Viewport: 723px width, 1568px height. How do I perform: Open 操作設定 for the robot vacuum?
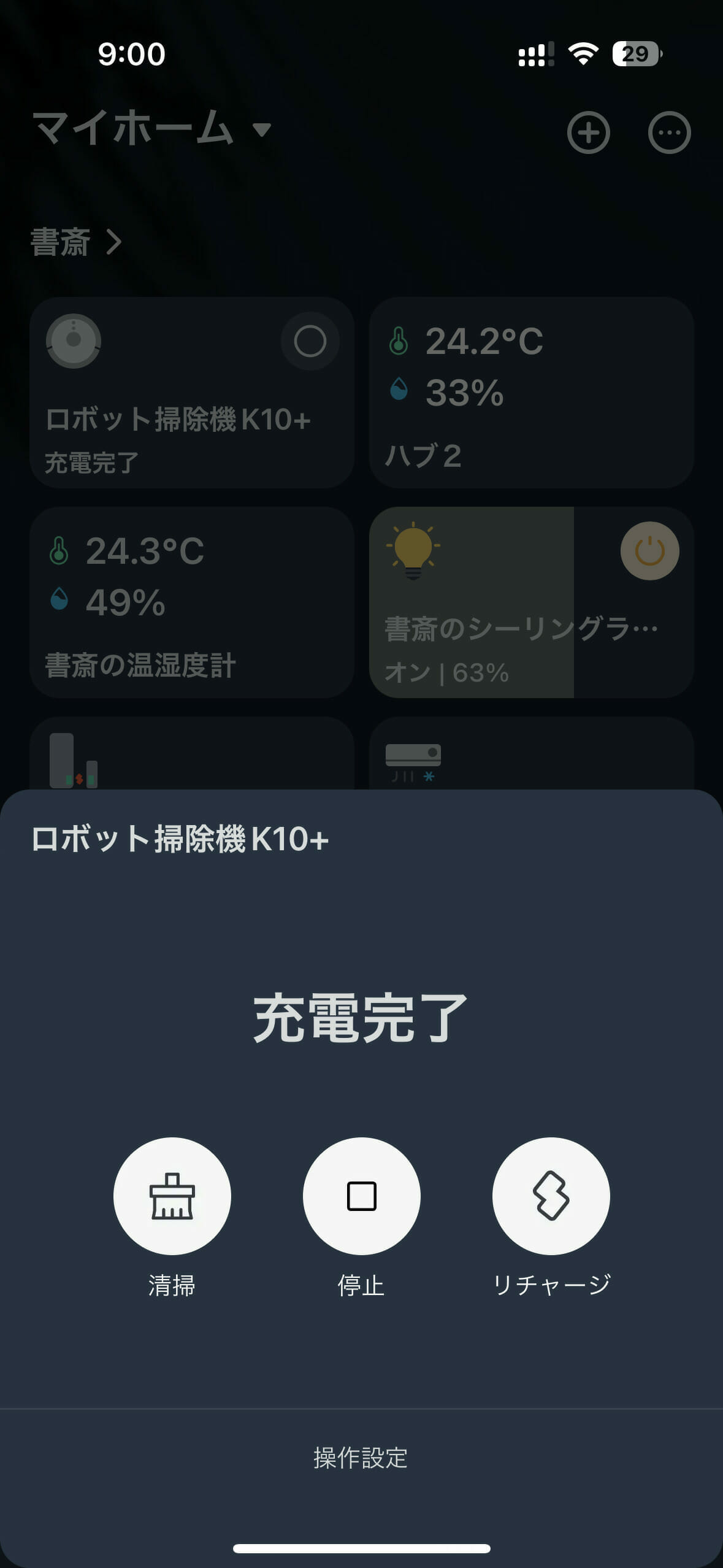361,1458
